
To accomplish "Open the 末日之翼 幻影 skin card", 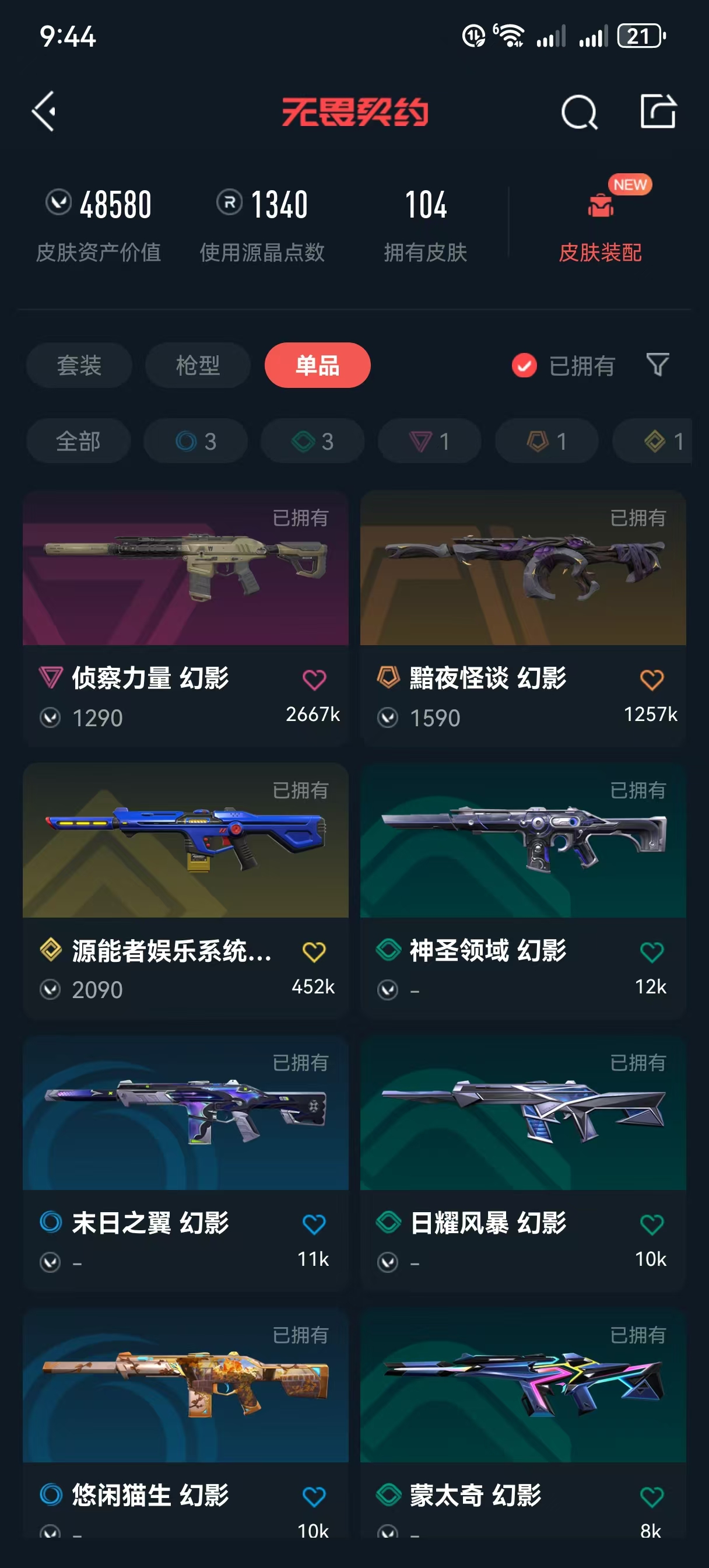I will pyautogui.click(x=185, y=1163).
